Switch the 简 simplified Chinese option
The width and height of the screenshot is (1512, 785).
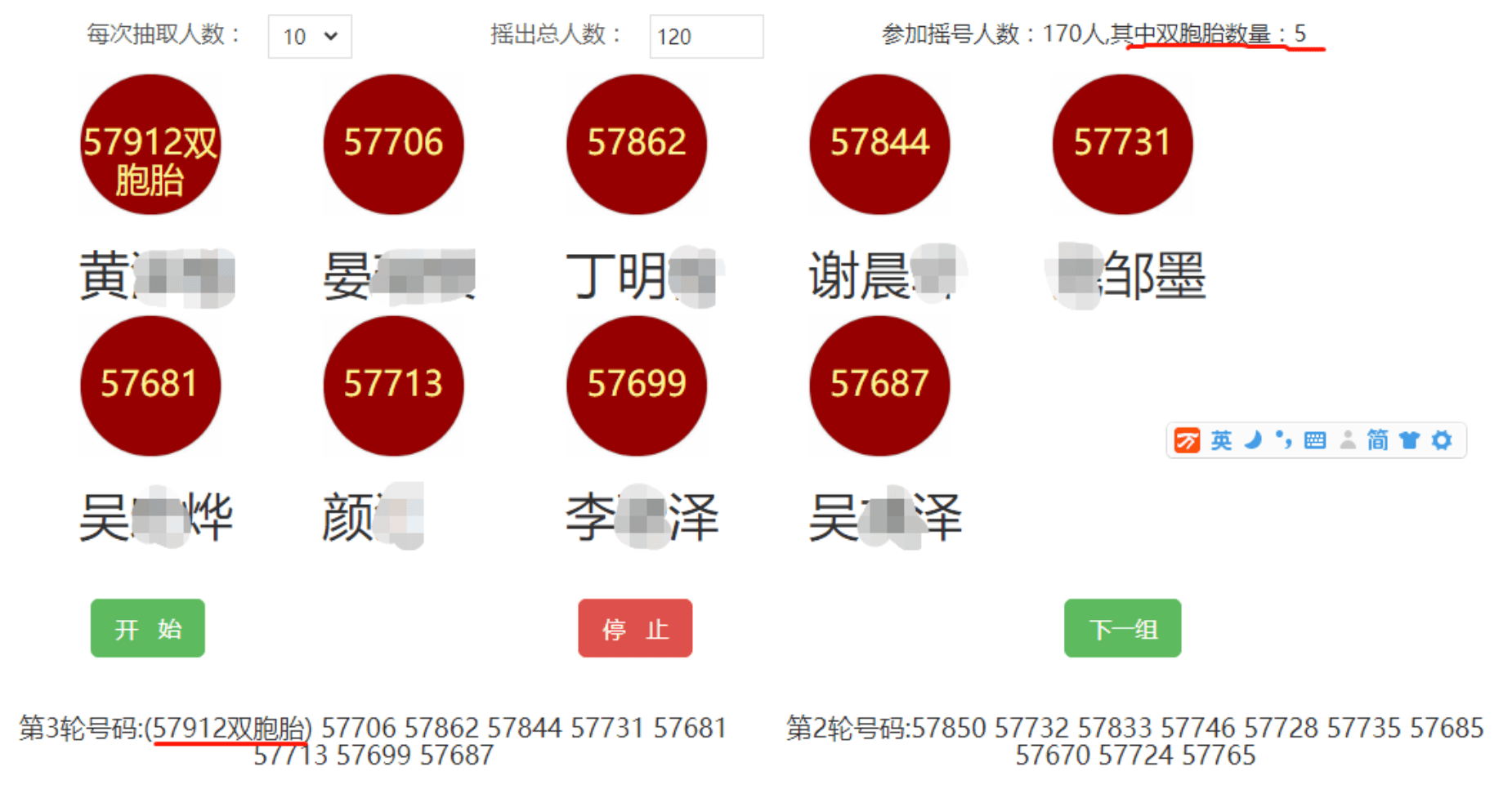[x=1377, y=441]
